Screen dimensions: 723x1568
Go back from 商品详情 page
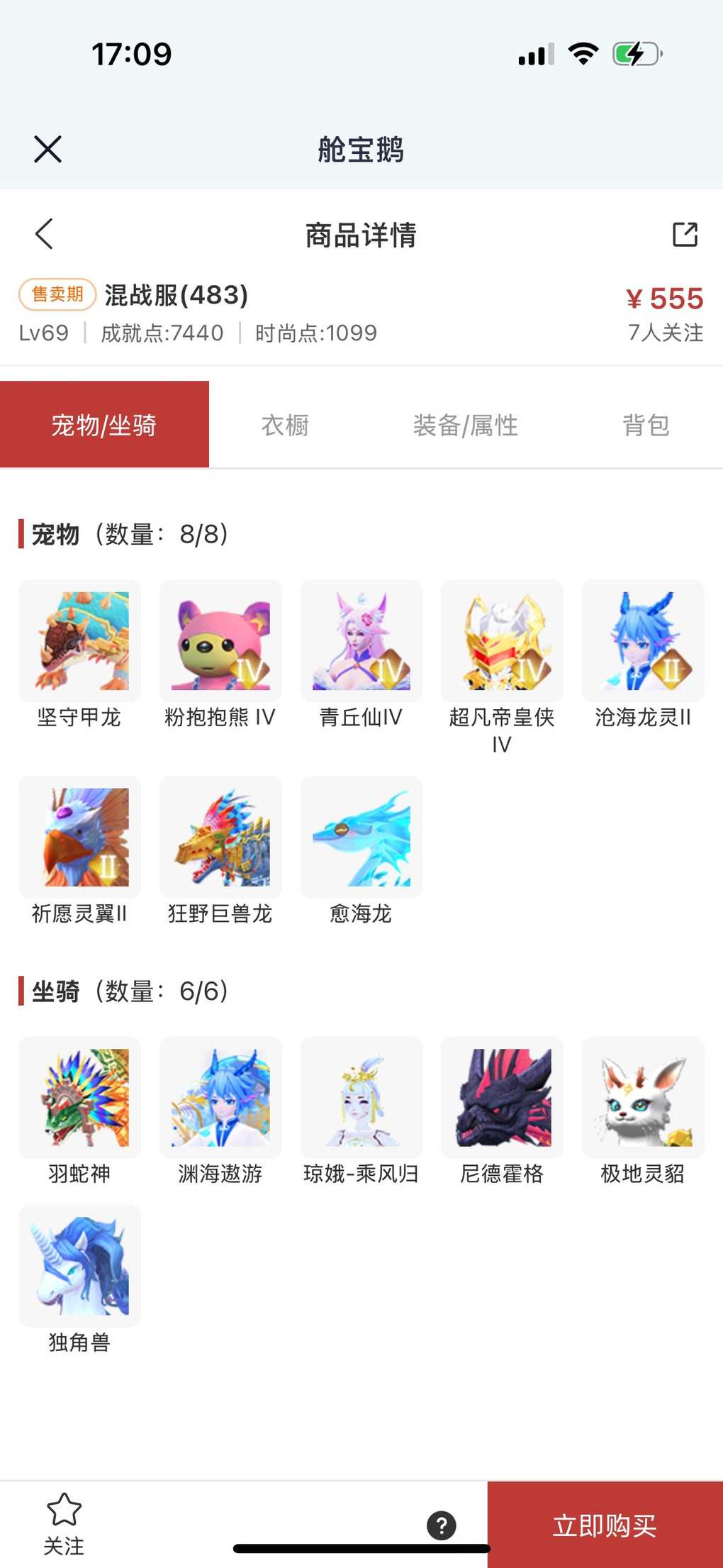pyautogui.click(x=44, y=234)
